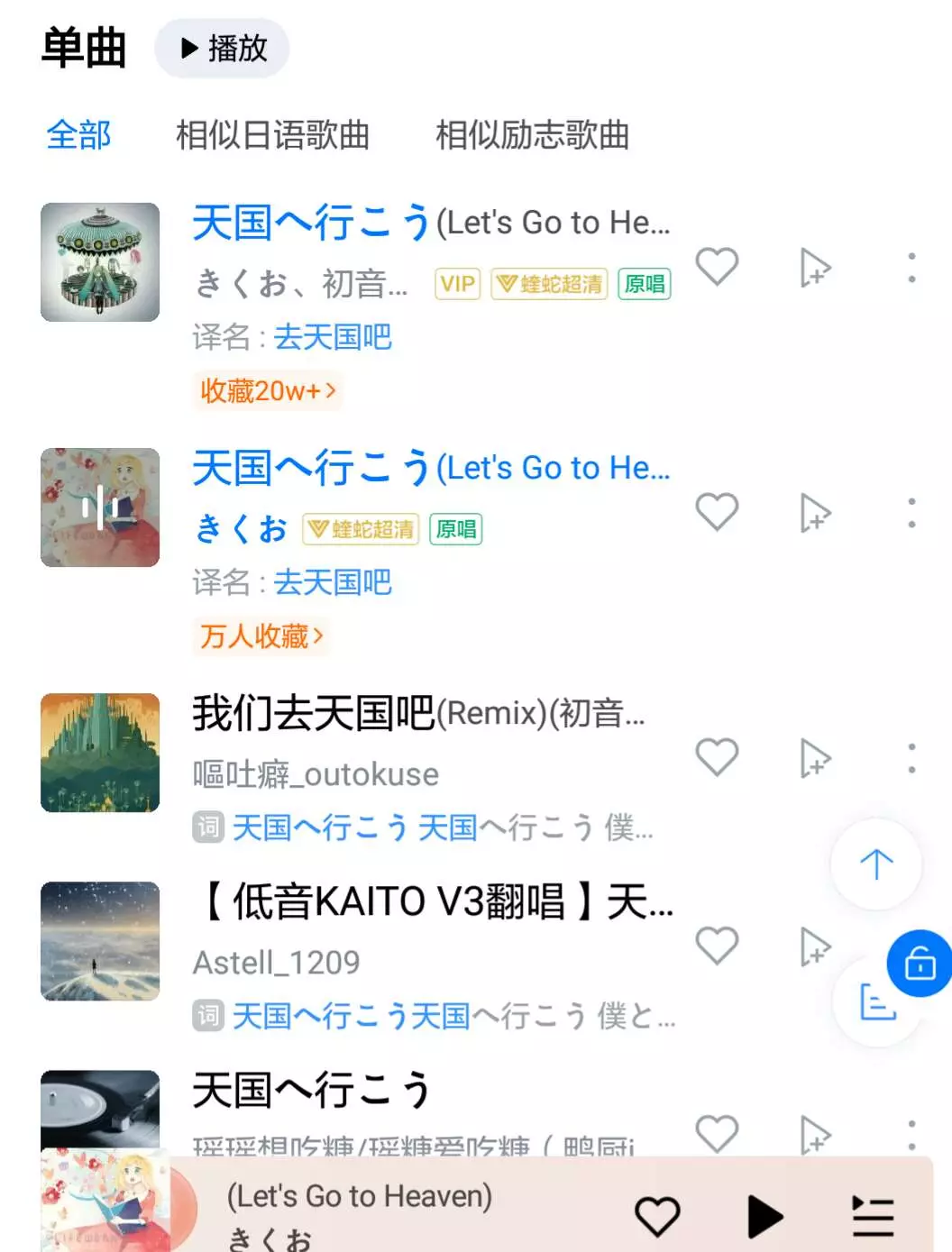
Task: Add the 万人收藏 song to play next
Action: pos(814,513)
